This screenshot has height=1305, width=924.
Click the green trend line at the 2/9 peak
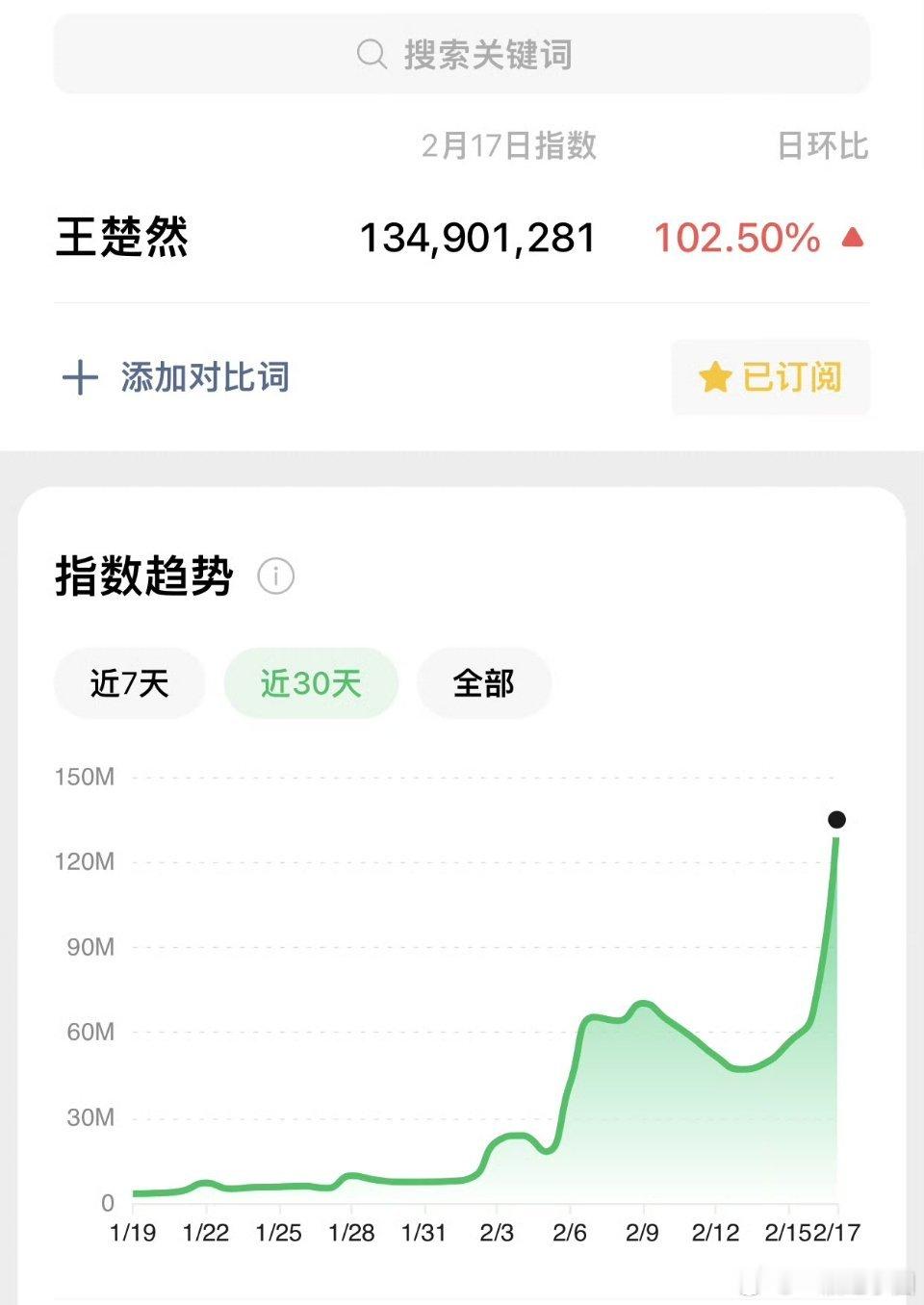pyautogui.click(x=642, y=1004)
